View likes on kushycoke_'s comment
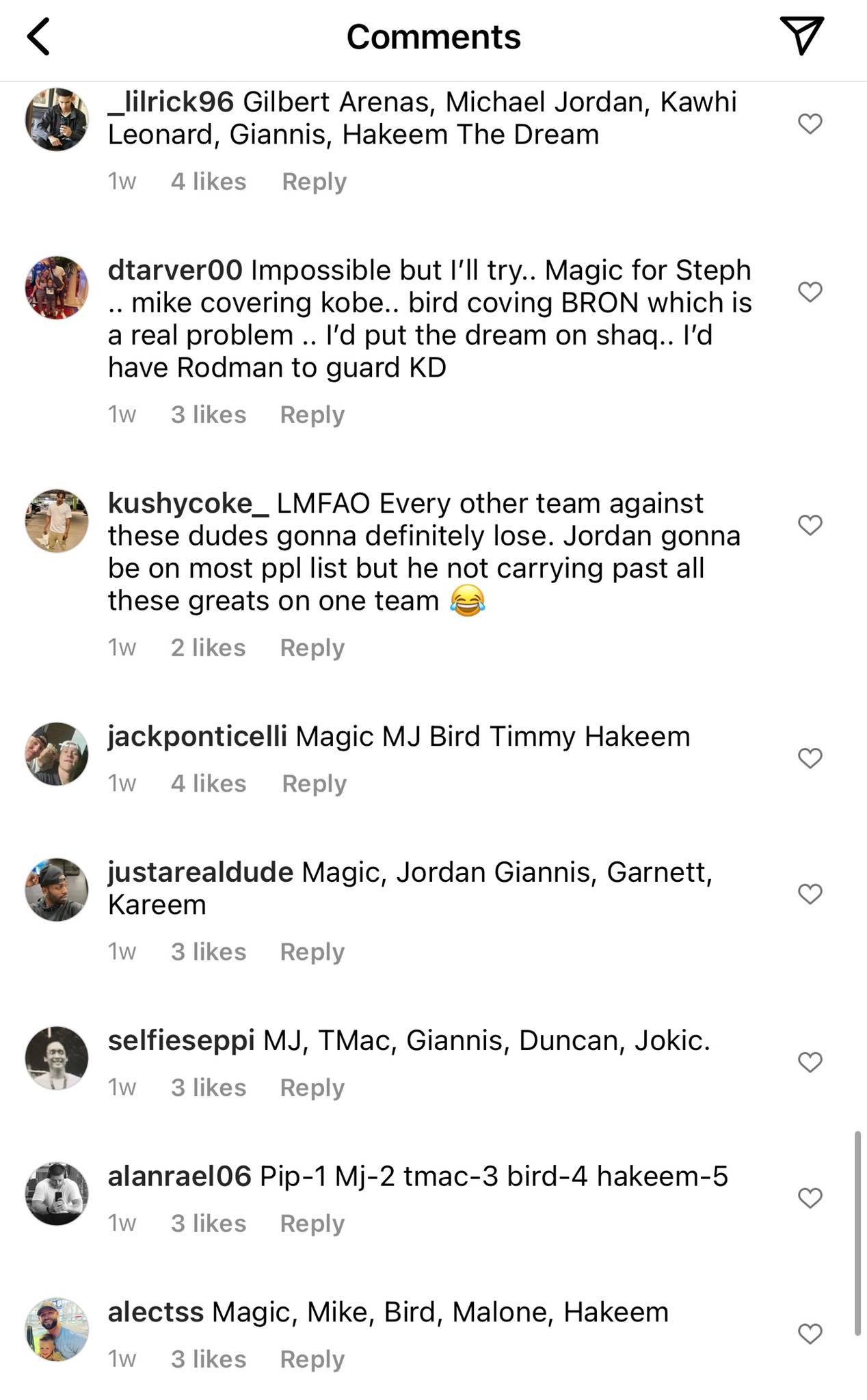The height and width of the screenshot is (1400, 867). click(x=208, y=647)
